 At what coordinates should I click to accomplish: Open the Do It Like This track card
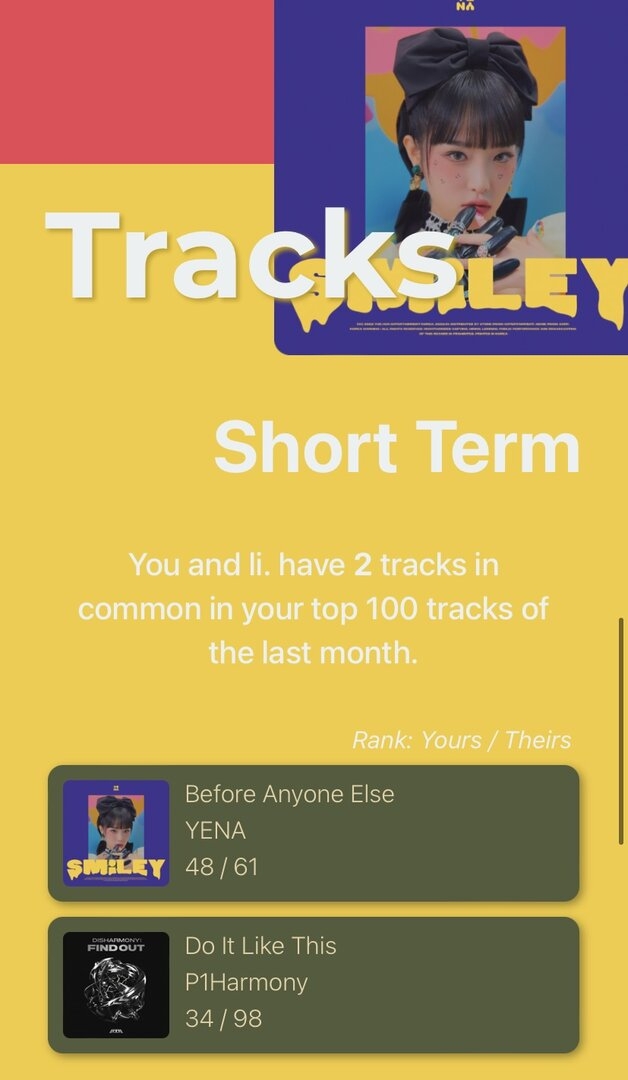(x=313, y=984)
